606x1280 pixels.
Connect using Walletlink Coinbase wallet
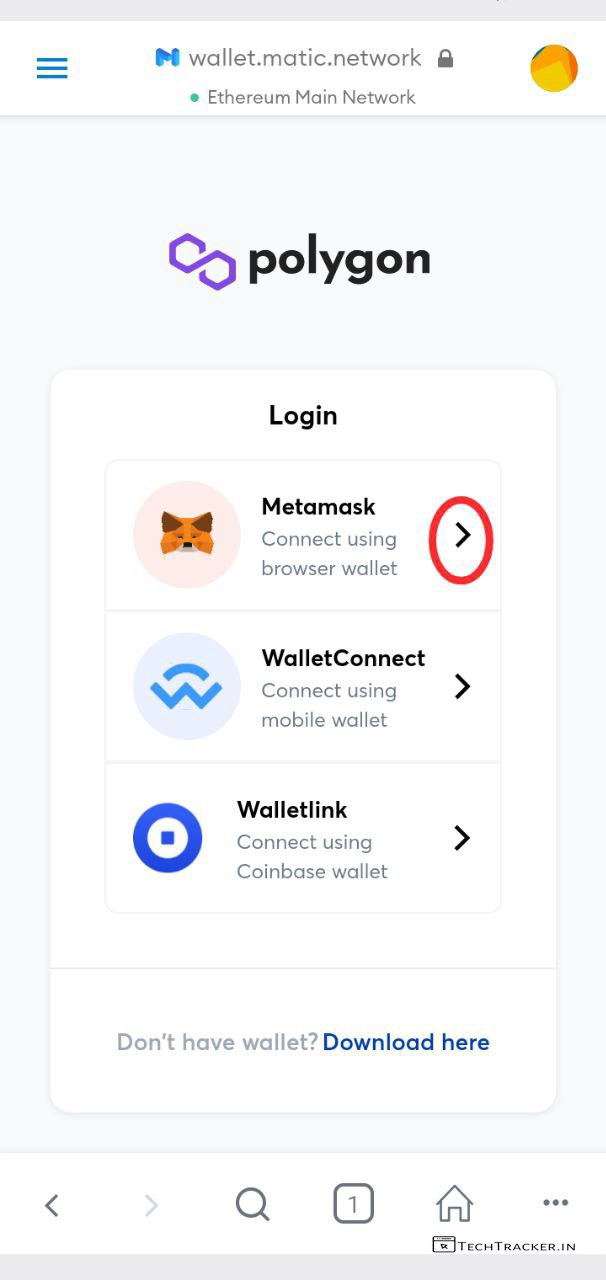(303, 838)
